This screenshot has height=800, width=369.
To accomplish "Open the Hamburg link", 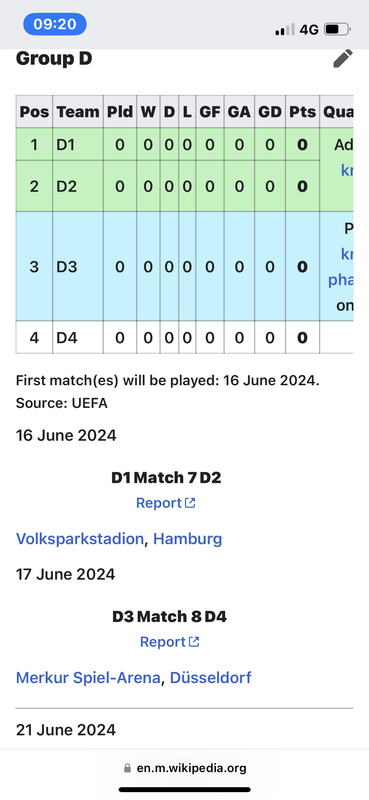I will point(187,539).
